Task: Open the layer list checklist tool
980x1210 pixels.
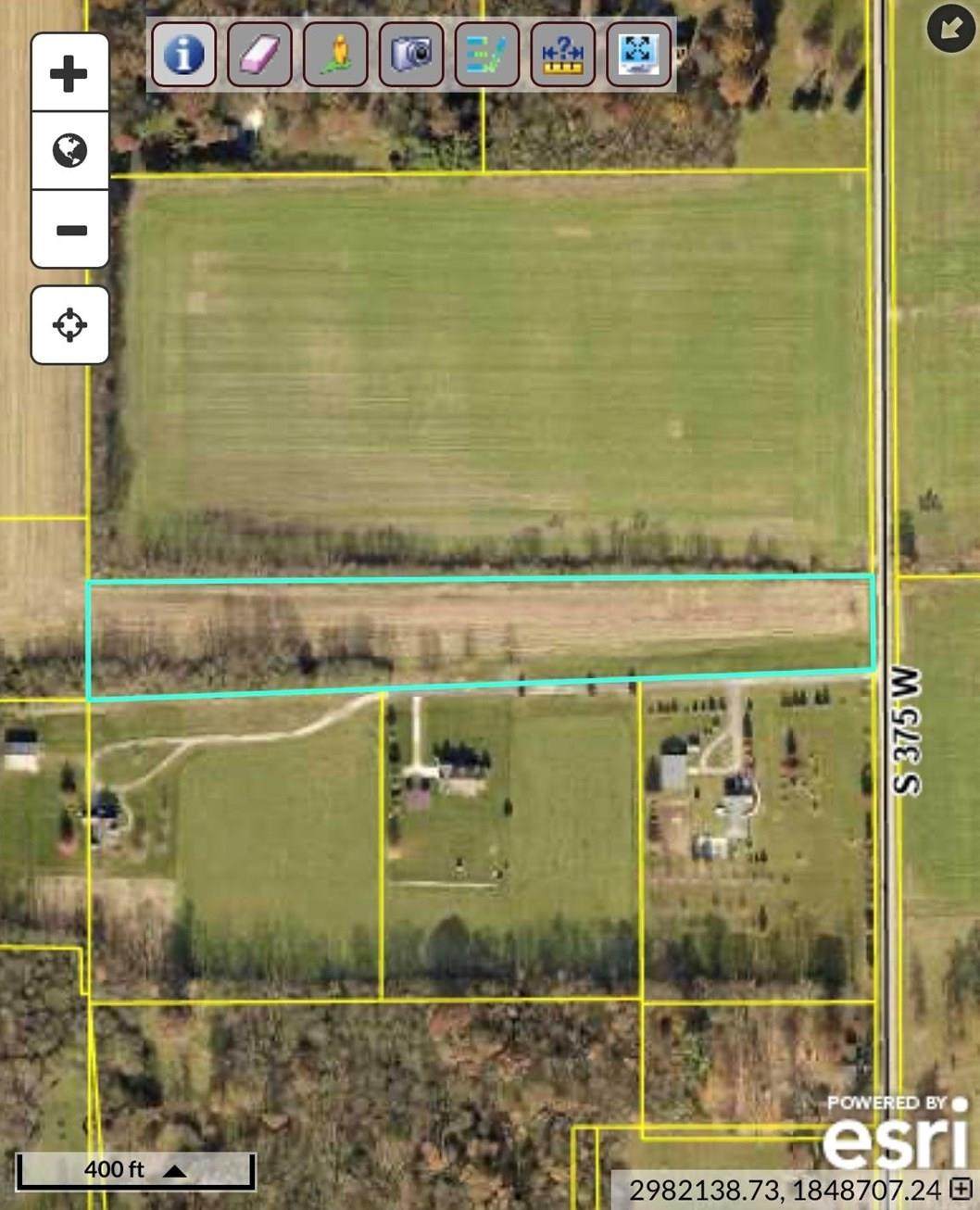Action: [487, 55]
